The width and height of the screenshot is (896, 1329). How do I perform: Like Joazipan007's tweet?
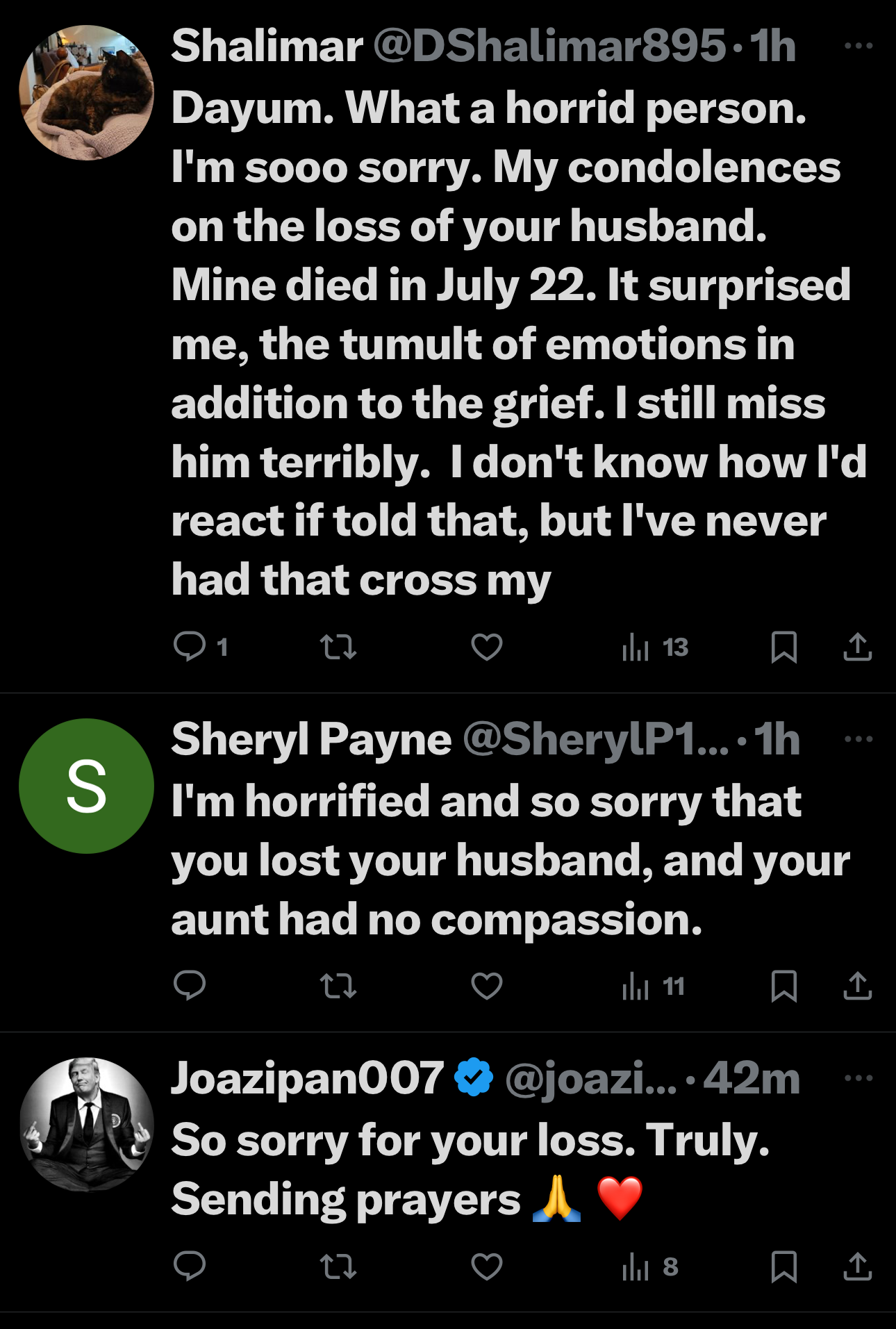(x=486, y=1266)
